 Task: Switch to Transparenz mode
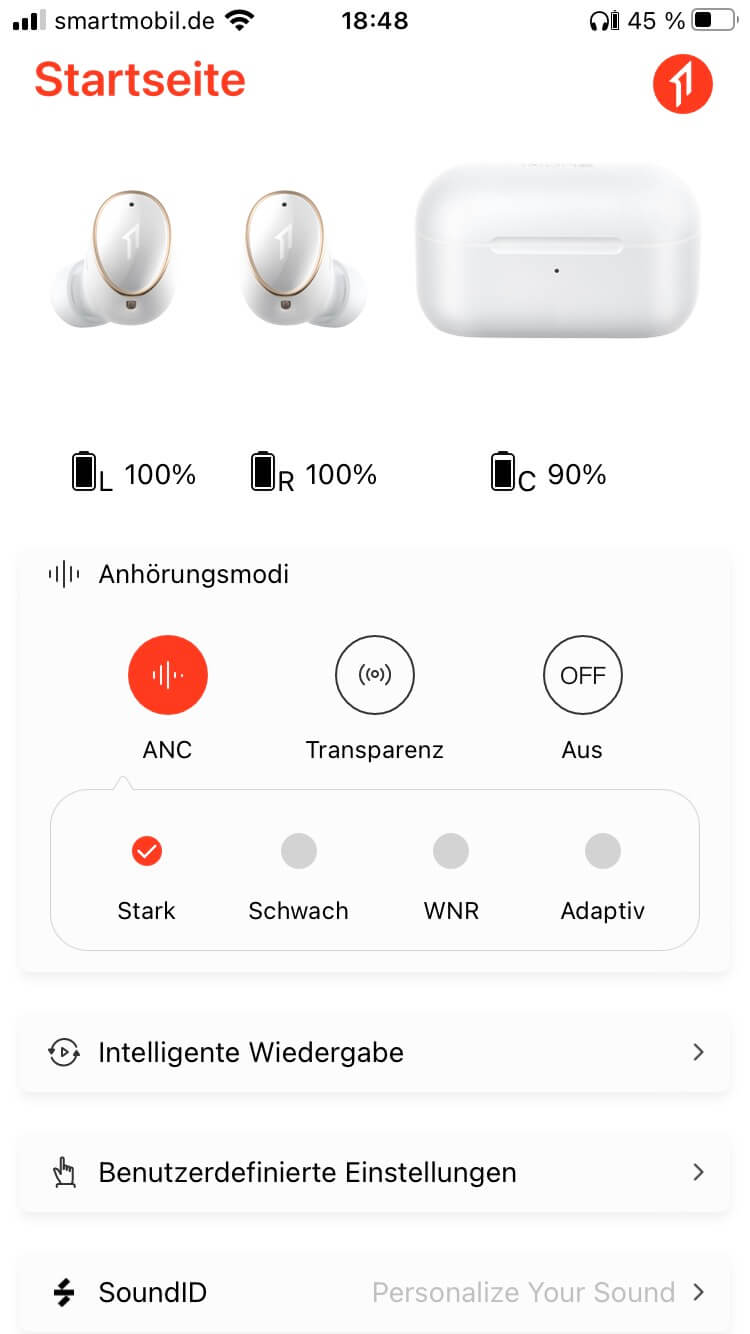(374, 675)
